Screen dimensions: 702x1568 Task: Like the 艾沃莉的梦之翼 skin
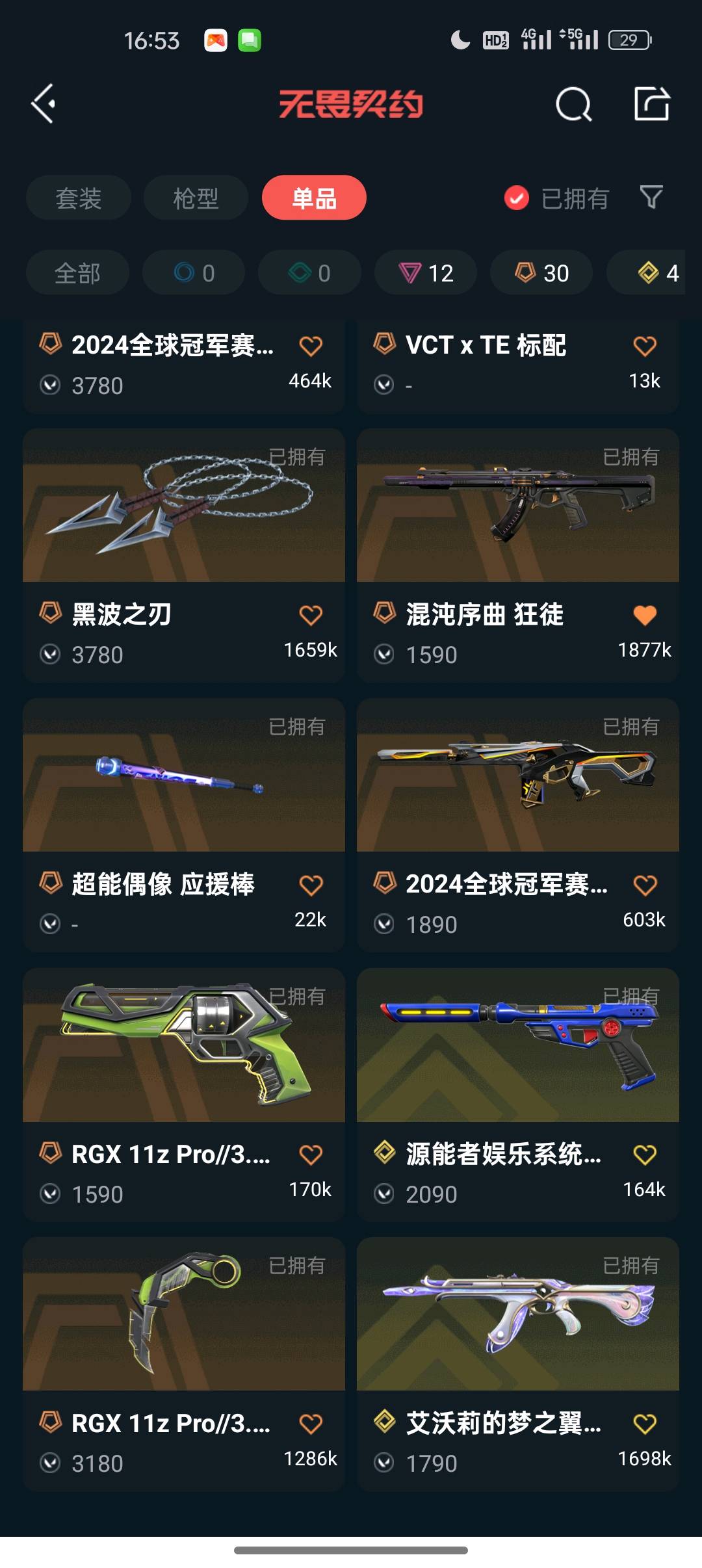[x=644, y=1424]
